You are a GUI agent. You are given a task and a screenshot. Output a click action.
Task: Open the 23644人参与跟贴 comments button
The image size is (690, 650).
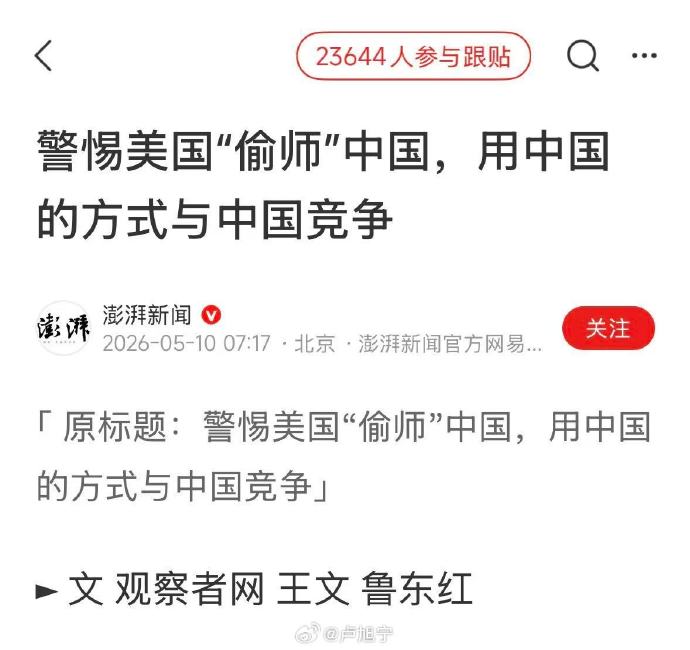tap(413, 56)
